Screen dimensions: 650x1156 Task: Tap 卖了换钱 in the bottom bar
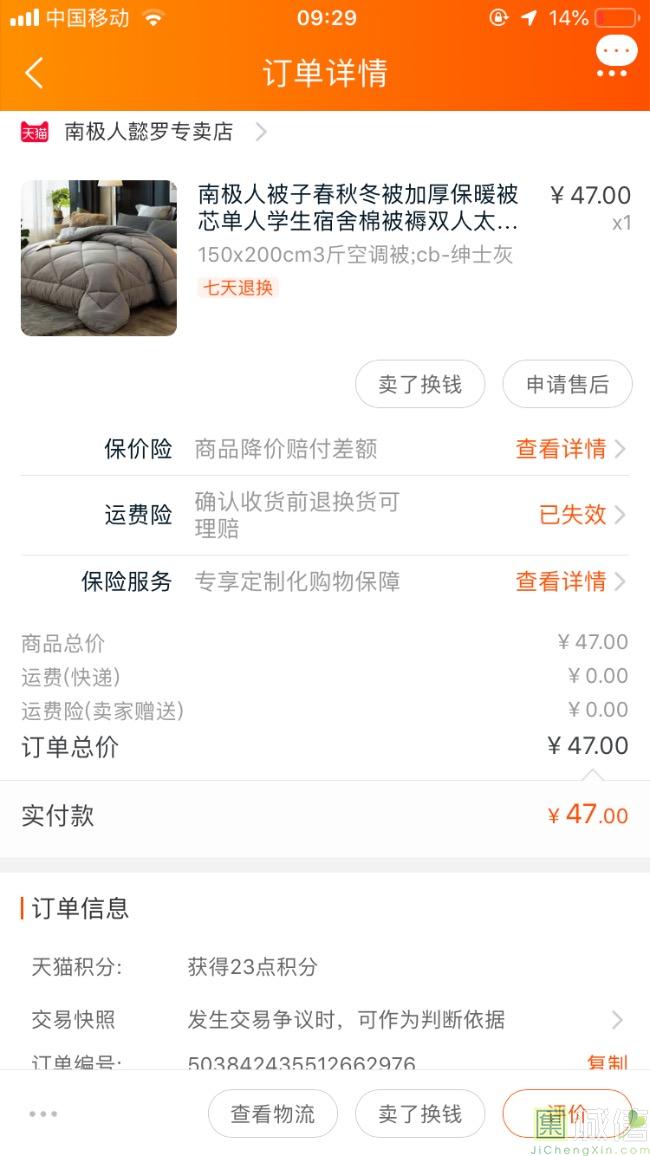[420, 1114]
